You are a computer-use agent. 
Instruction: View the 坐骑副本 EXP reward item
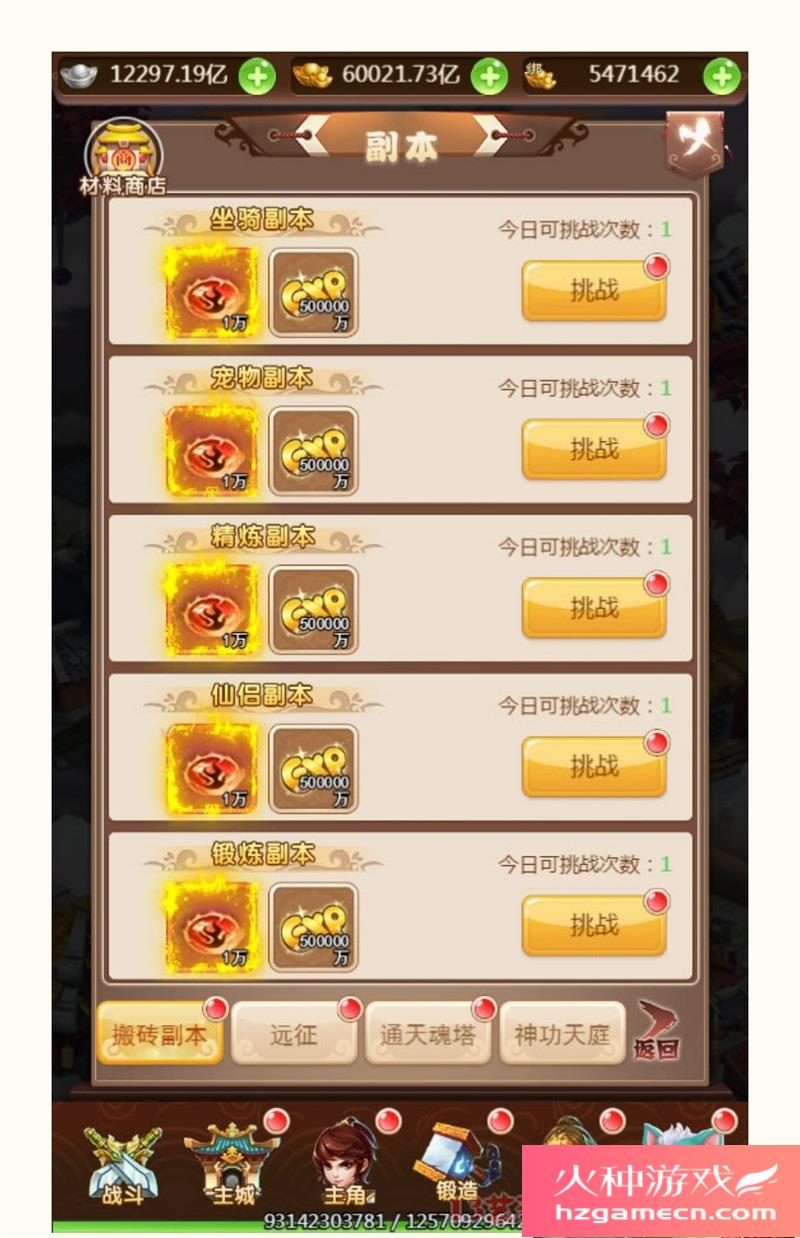point(314,292)
